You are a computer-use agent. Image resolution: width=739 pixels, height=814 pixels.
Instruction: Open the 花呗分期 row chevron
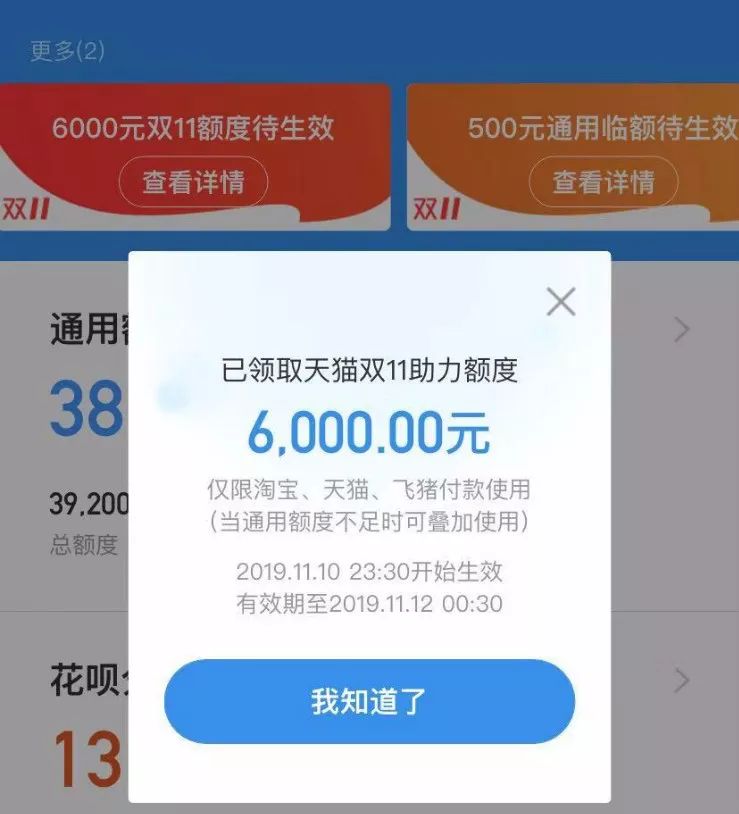point(682,681)
